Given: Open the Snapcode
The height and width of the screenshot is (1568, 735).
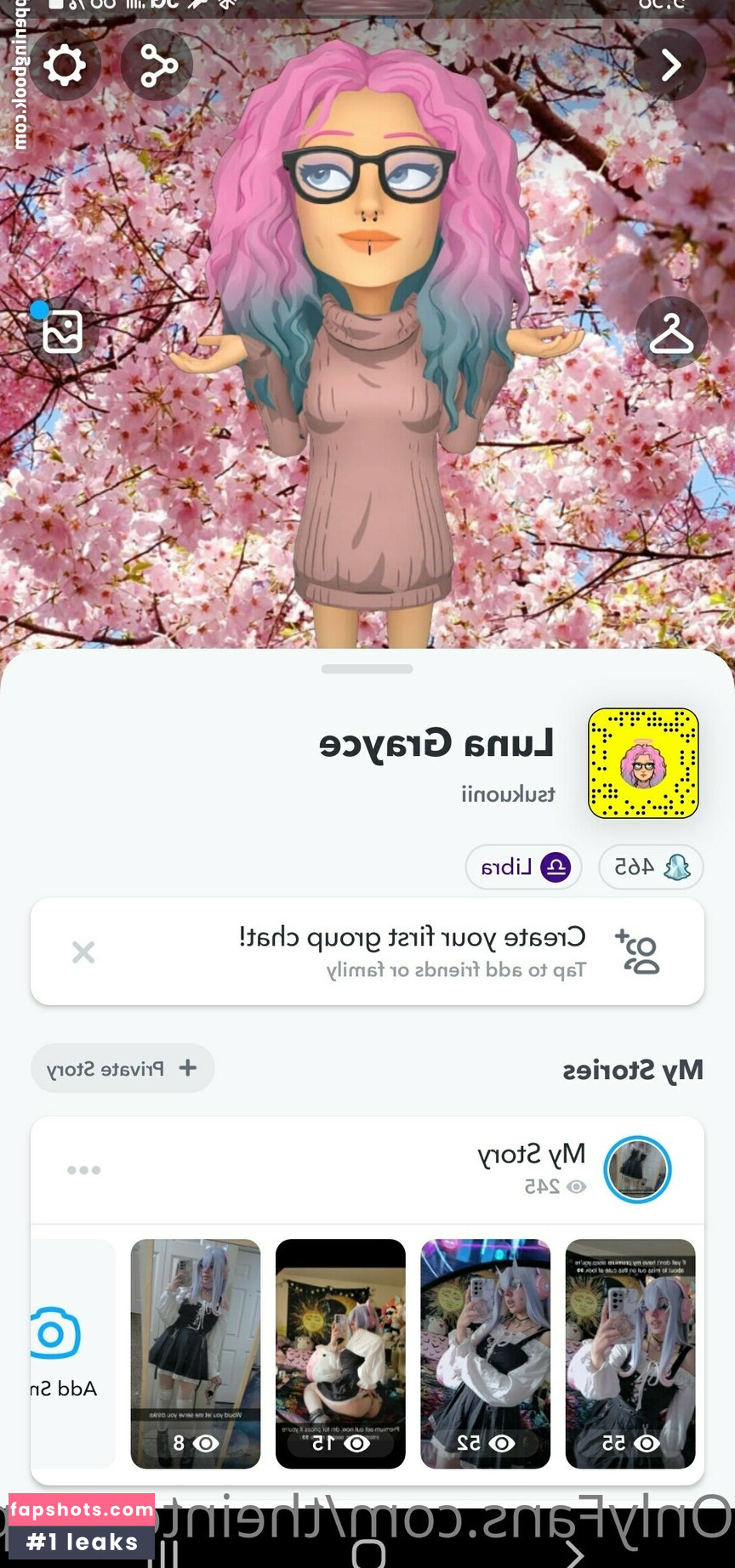Looking at the screenshot, I should [643, 763].
